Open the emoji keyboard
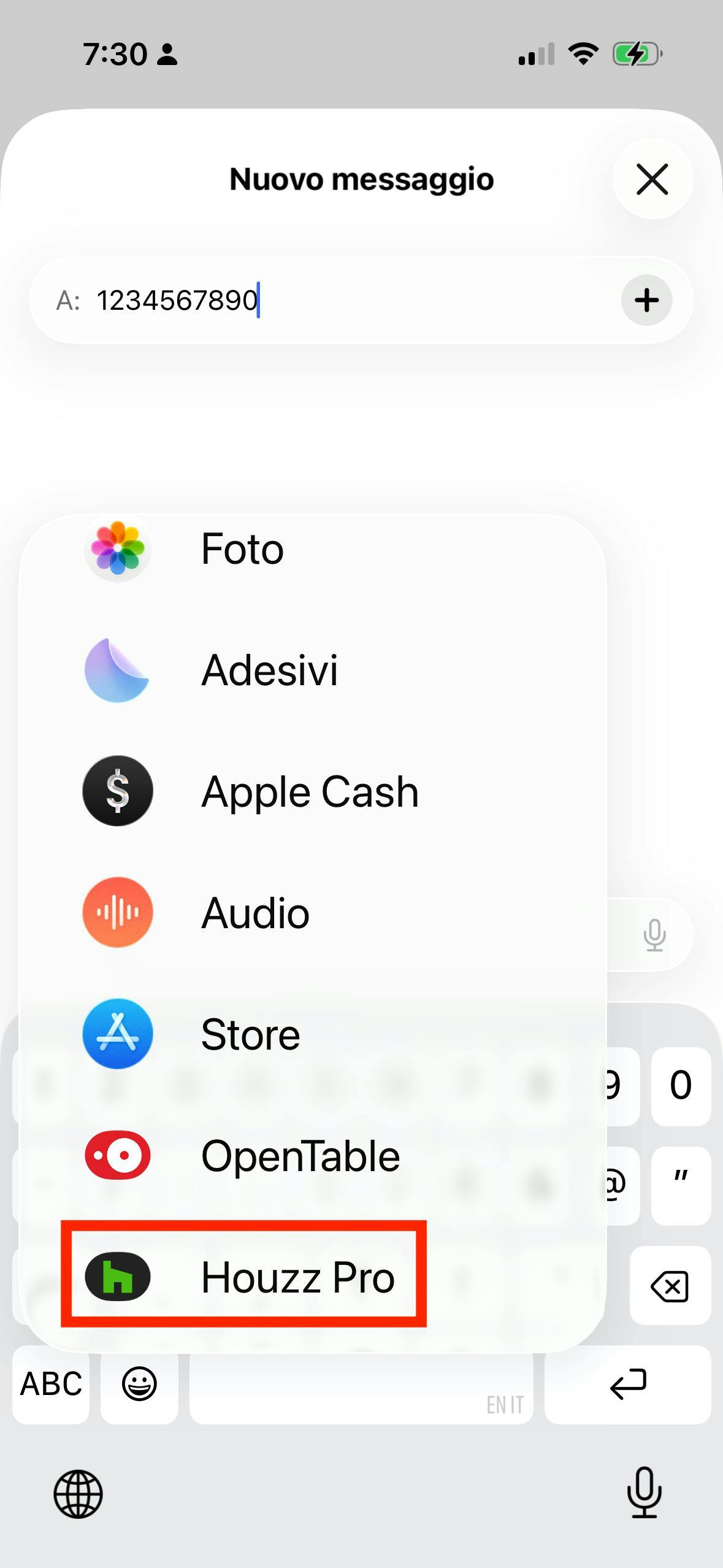Image resolution: width=723 pixels, height=1568 pixels. click(x=139, y=1384)
